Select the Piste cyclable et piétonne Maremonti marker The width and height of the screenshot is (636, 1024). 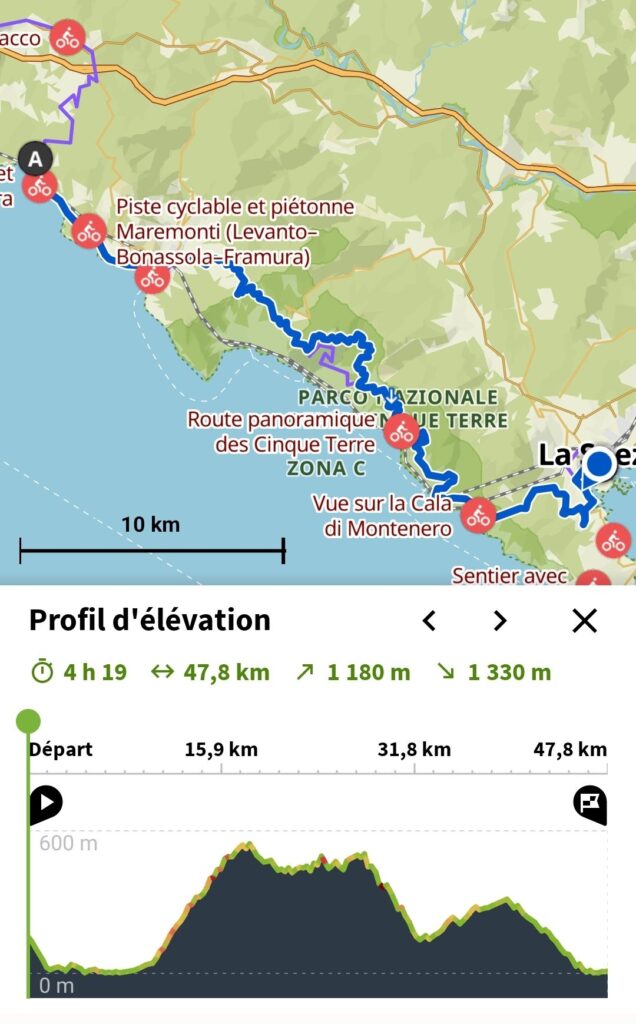(89, 231)
